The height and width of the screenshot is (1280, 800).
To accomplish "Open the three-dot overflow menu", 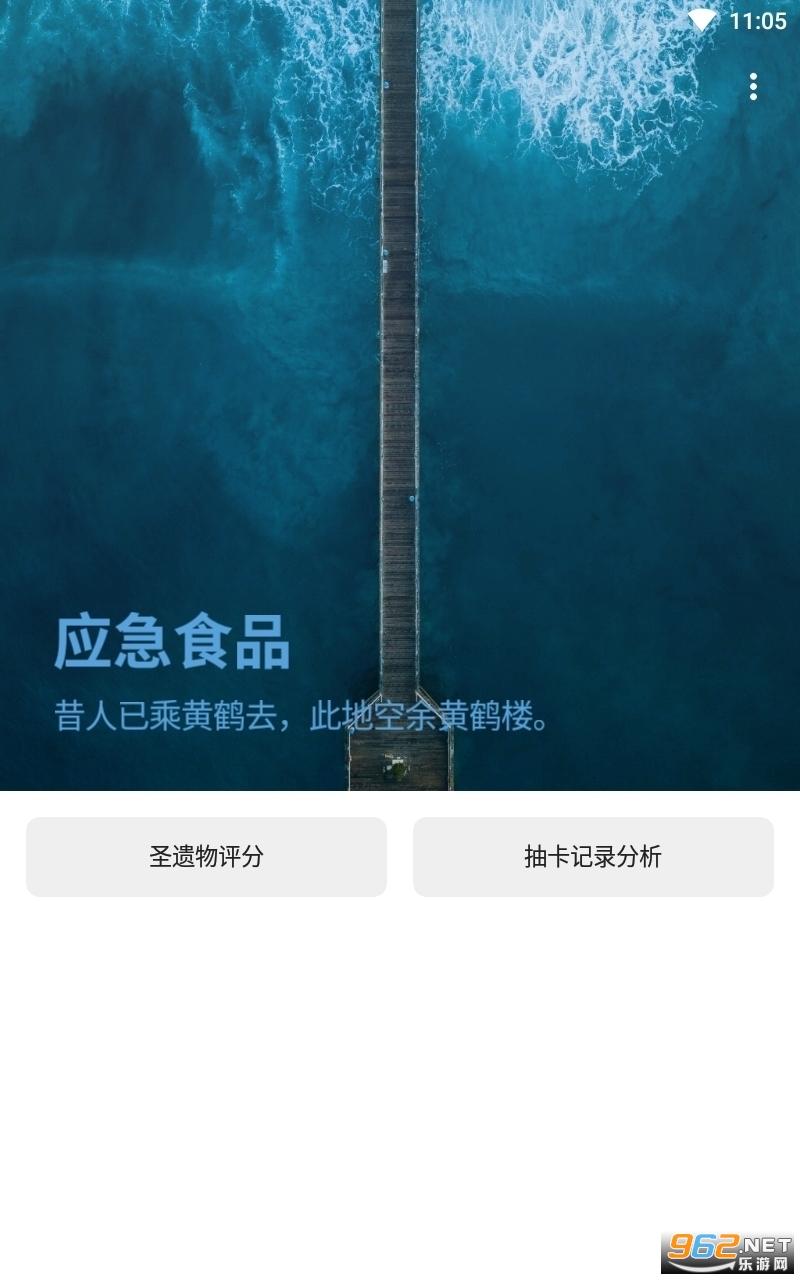I will click(x=753, y=88).
